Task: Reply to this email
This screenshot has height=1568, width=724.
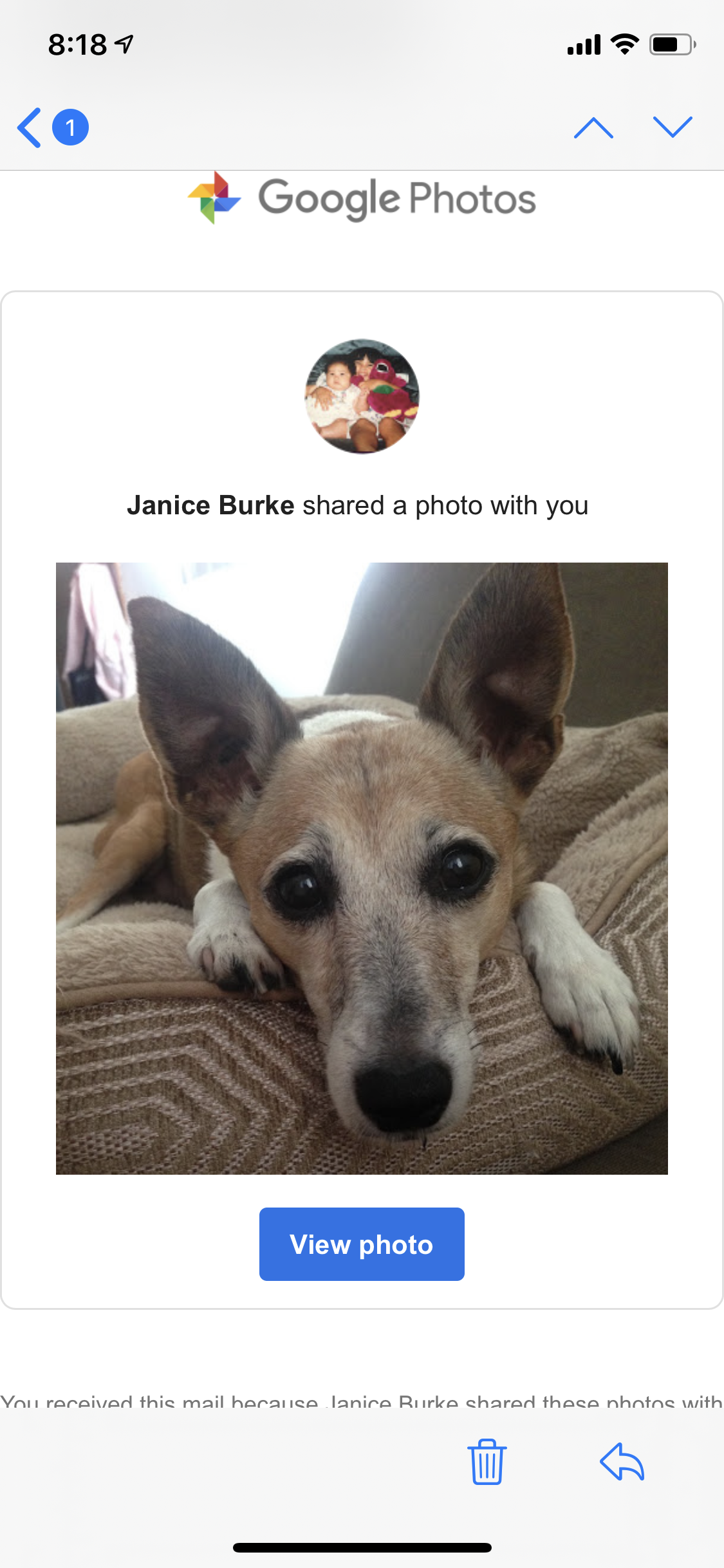Action: (622, 1461)
